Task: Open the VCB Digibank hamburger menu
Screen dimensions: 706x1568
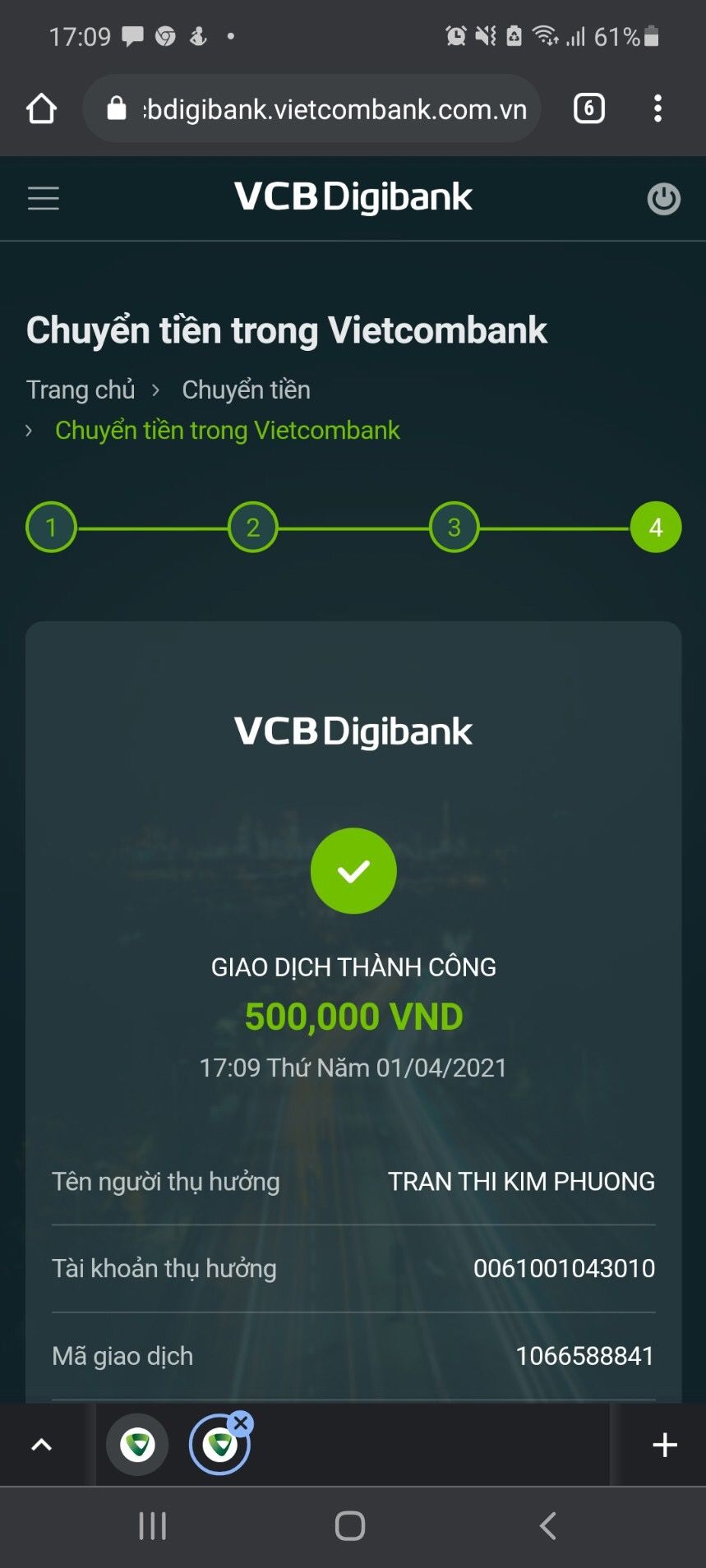Action: [x=44, y=198]
